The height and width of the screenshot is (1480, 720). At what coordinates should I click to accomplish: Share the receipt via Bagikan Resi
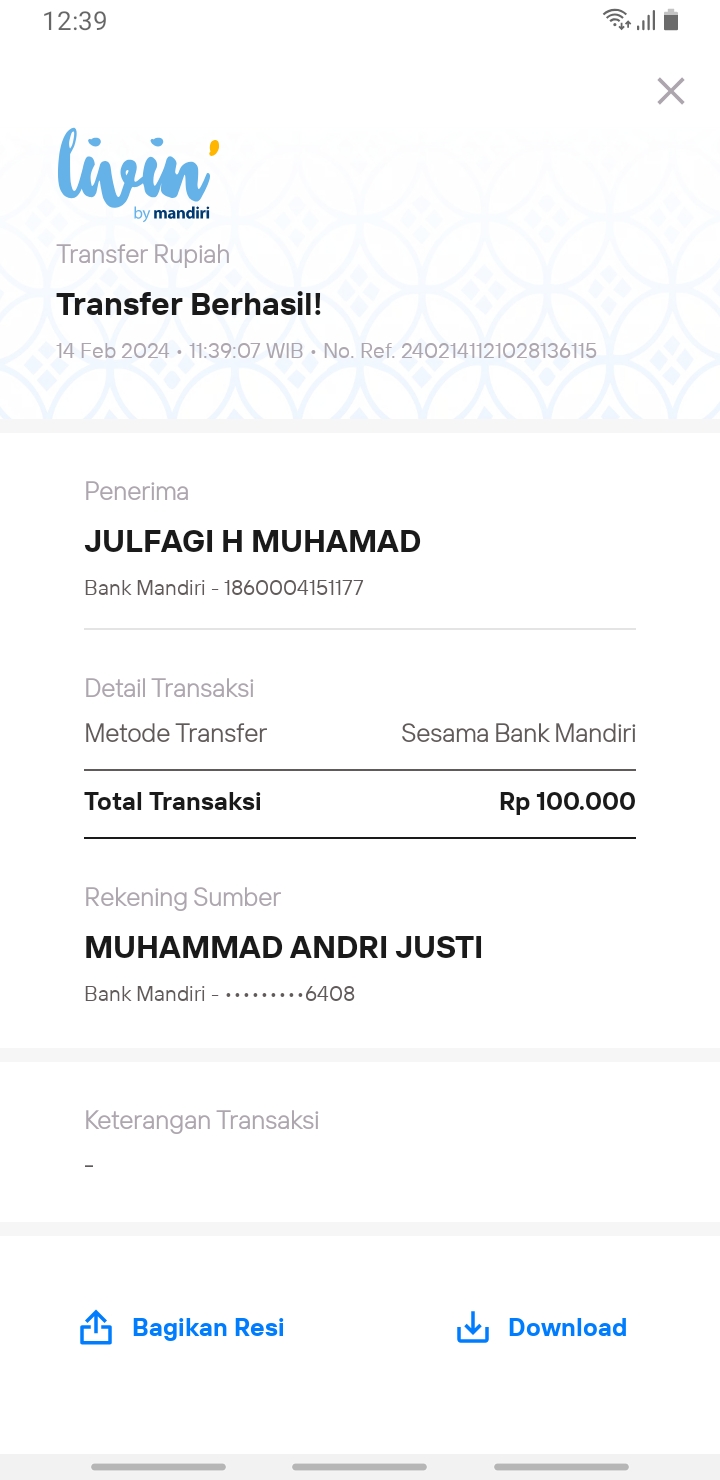click(182, 1327)
